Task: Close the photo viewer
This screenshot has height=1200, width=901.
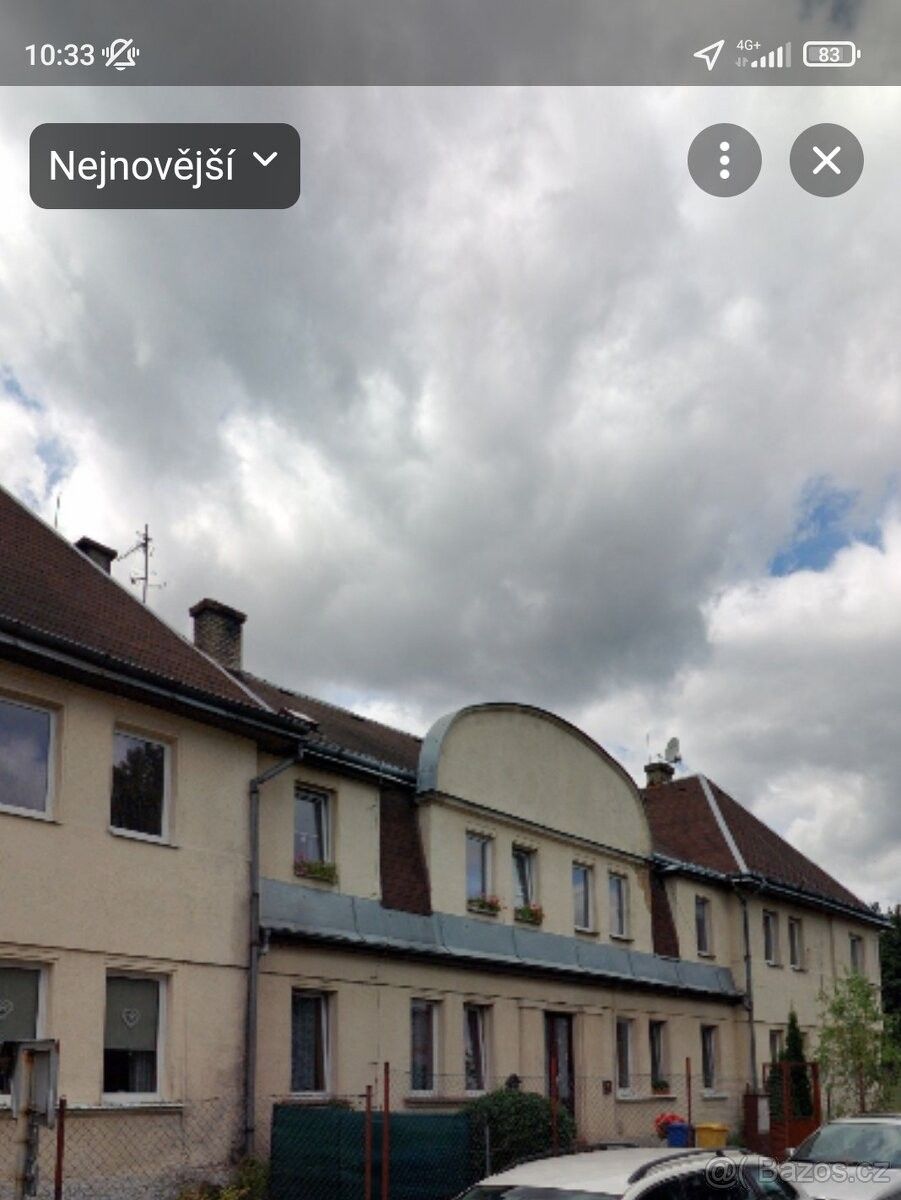Action: (826, 160)
